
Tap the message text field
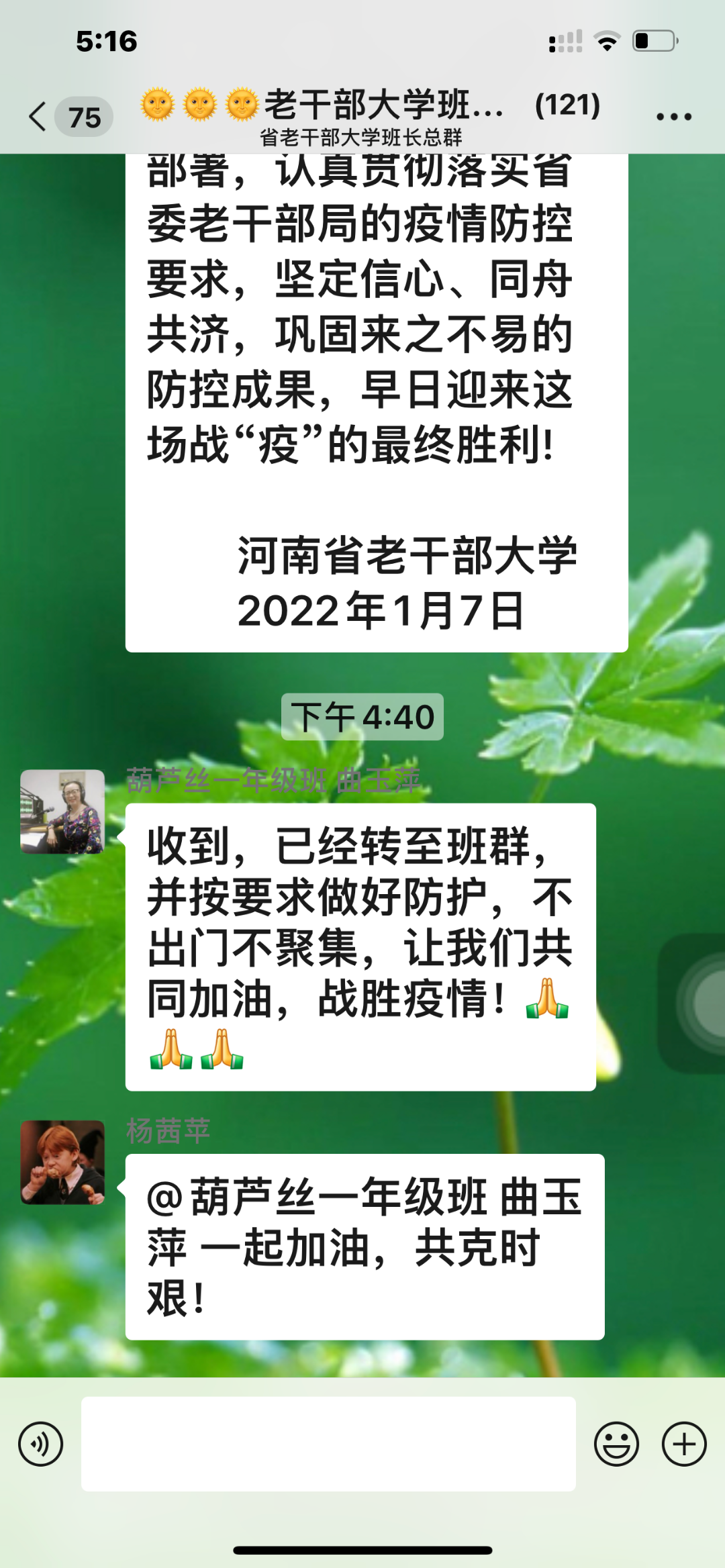point(328,1444)
